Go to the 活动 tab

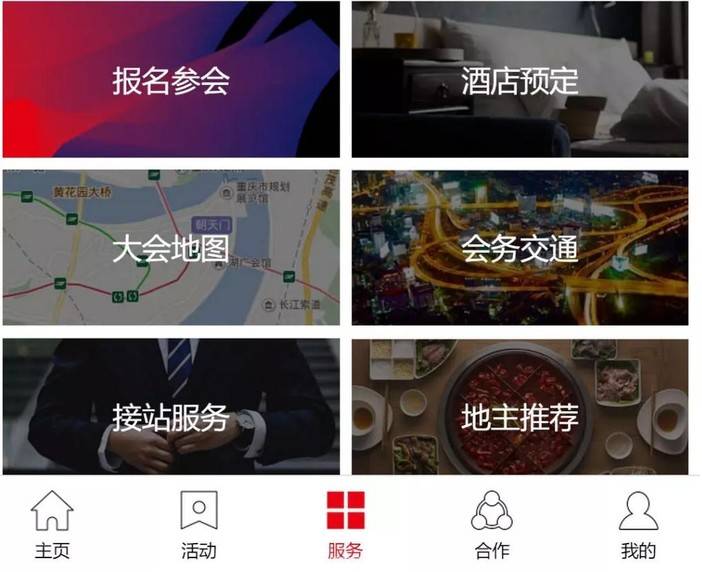pyautogui.click(x=199, y=525)
